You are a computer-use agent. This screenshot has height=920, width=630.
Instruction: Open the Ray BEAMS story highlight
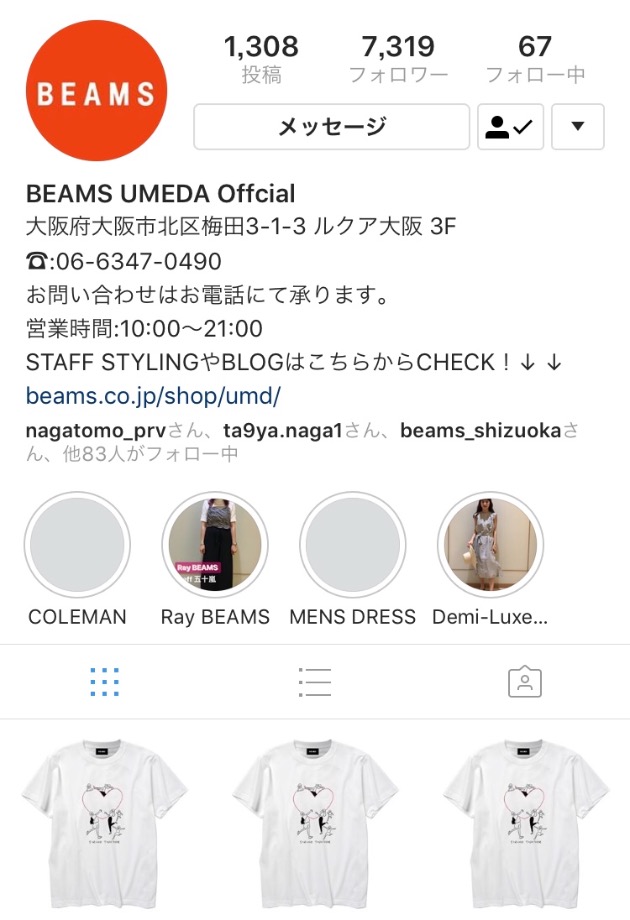215,546
